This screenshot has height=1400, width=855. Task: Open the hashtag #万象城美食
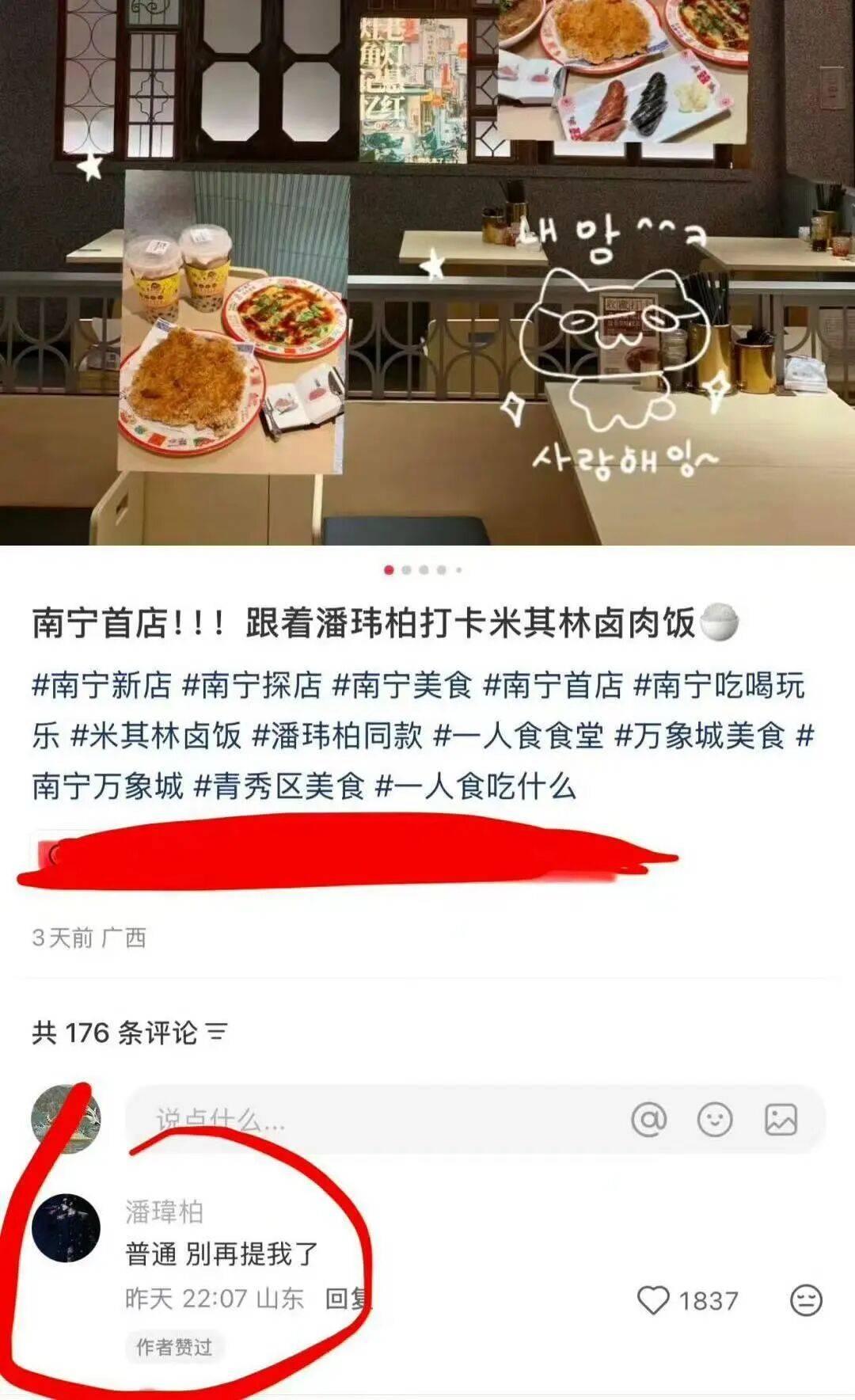700,736
